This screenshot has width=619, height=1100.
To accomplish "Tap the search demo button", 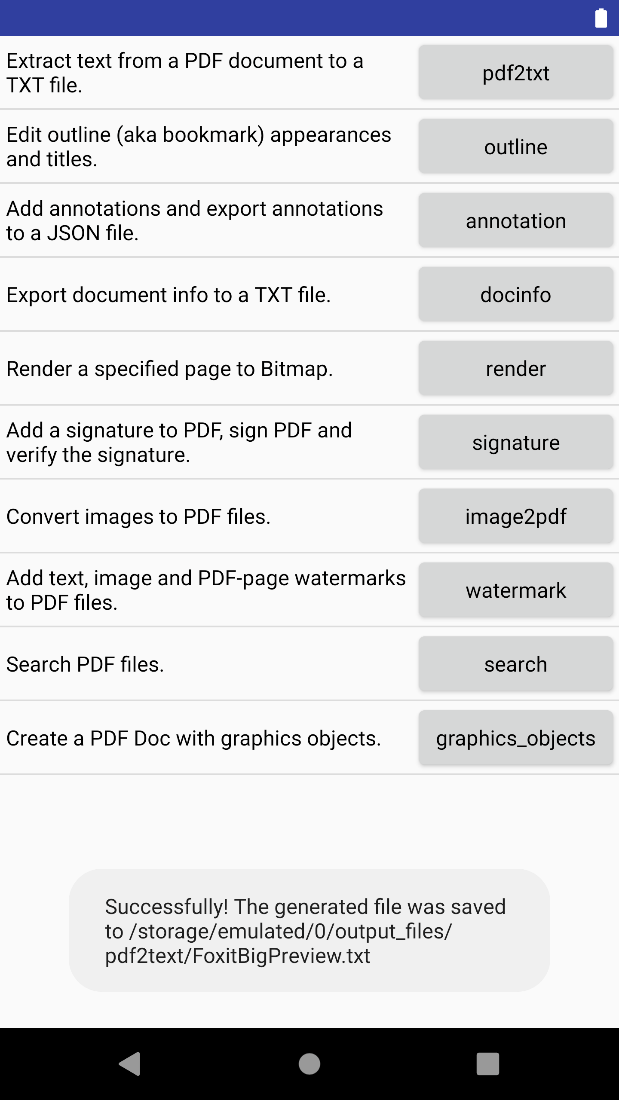I will coord(515,665).
